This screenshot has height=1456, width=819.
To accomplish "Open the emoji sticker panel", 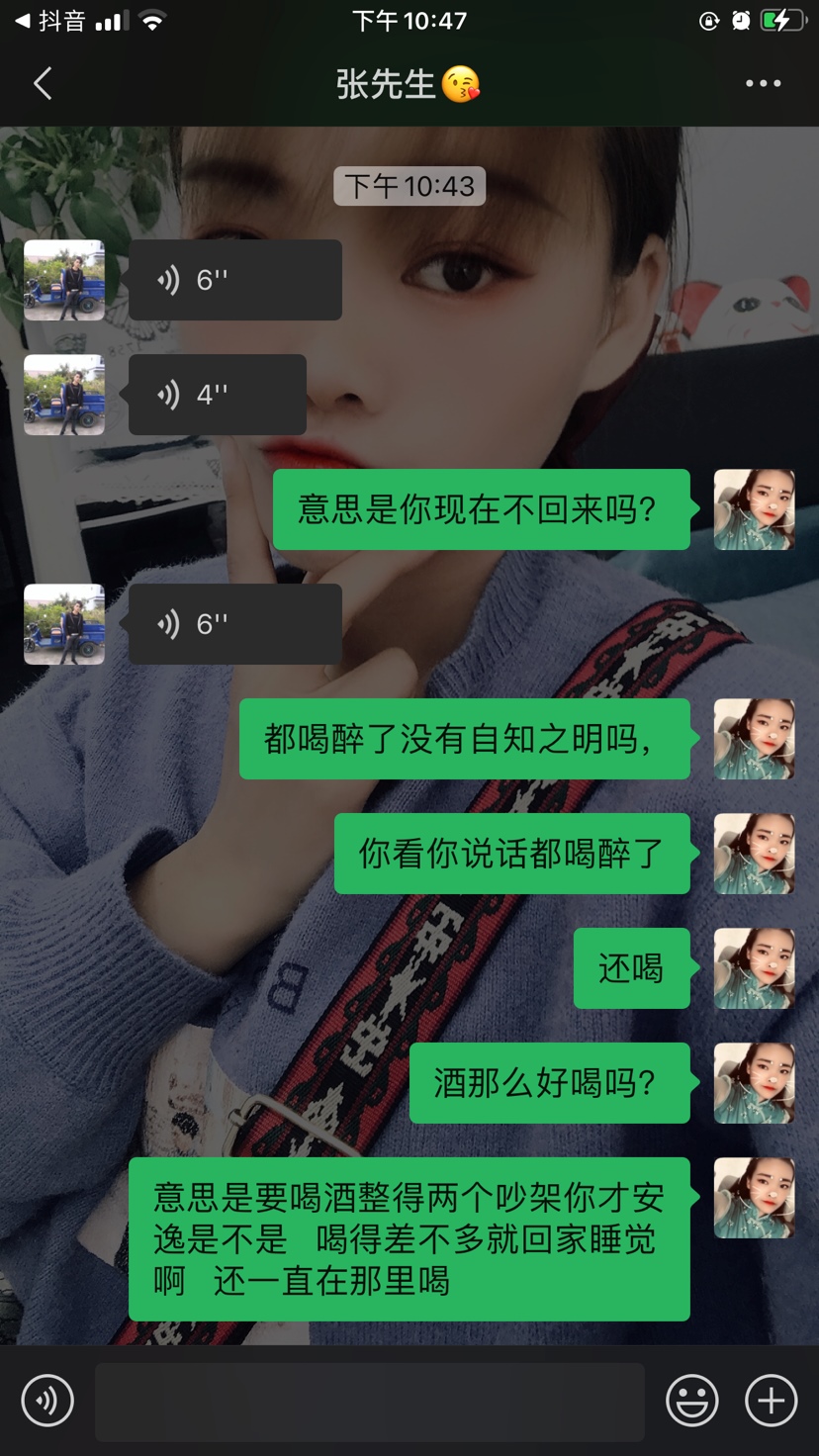I will [x=691, y=1401].
